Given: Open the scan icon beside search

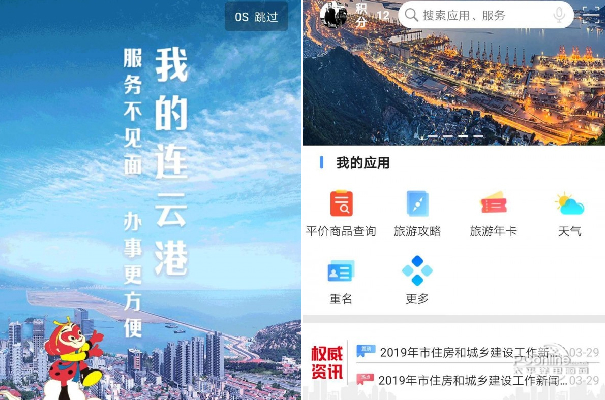Looking at the screenshot, I should point(592,15).
